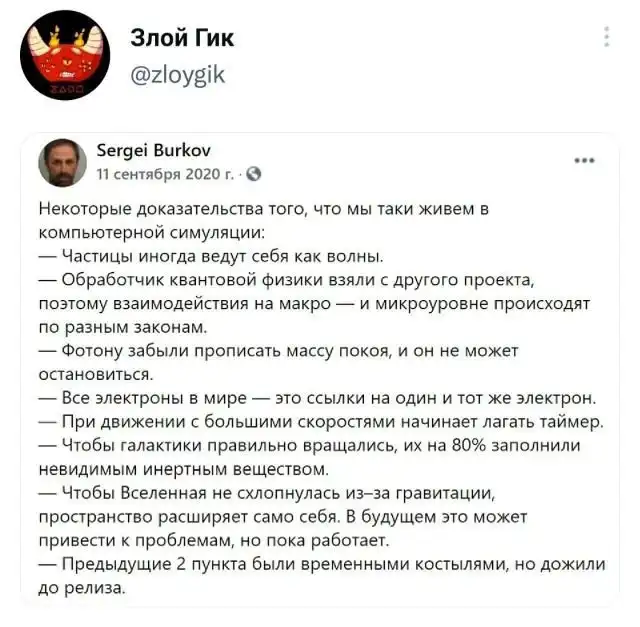640x627 pixels.
Task: Open the tweet overflow menu
Action: tap(607, 38)
